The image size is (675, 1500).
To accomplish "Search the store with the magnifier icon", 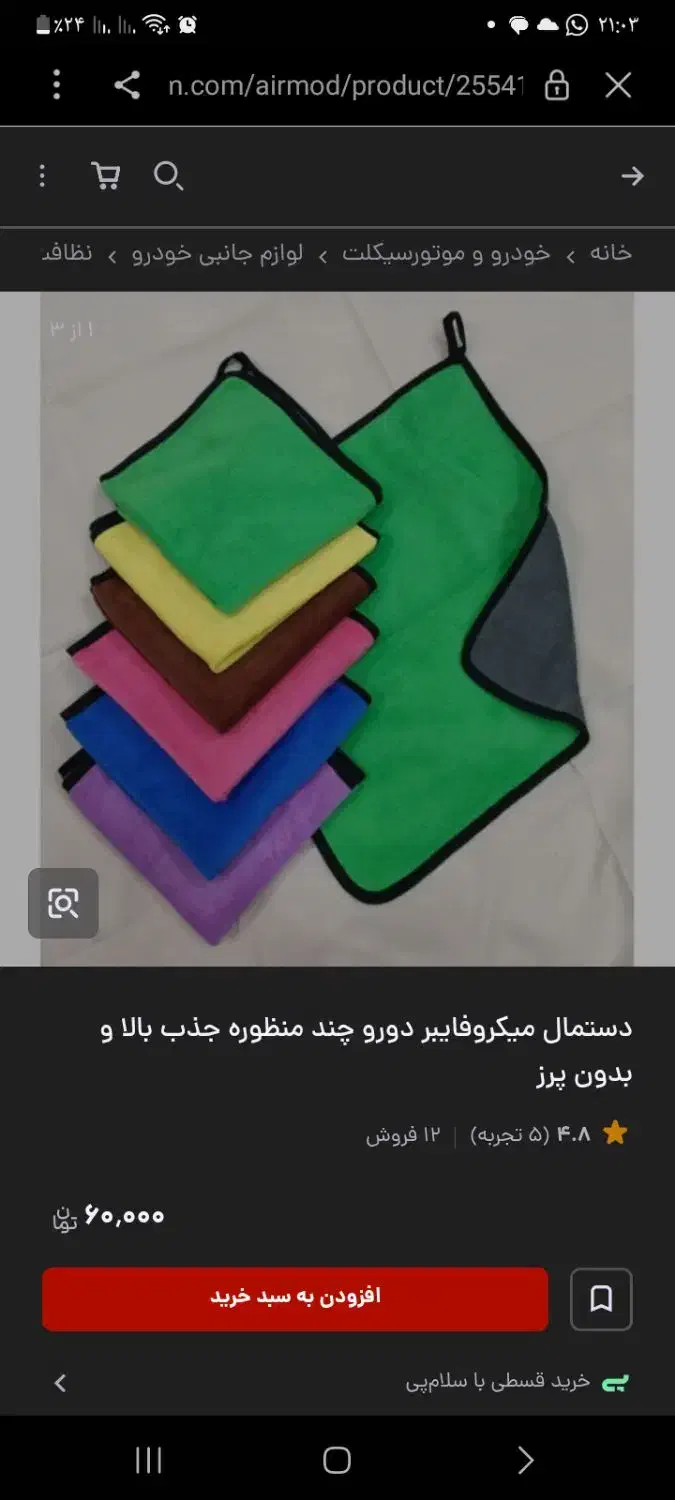I will point(167,177).
